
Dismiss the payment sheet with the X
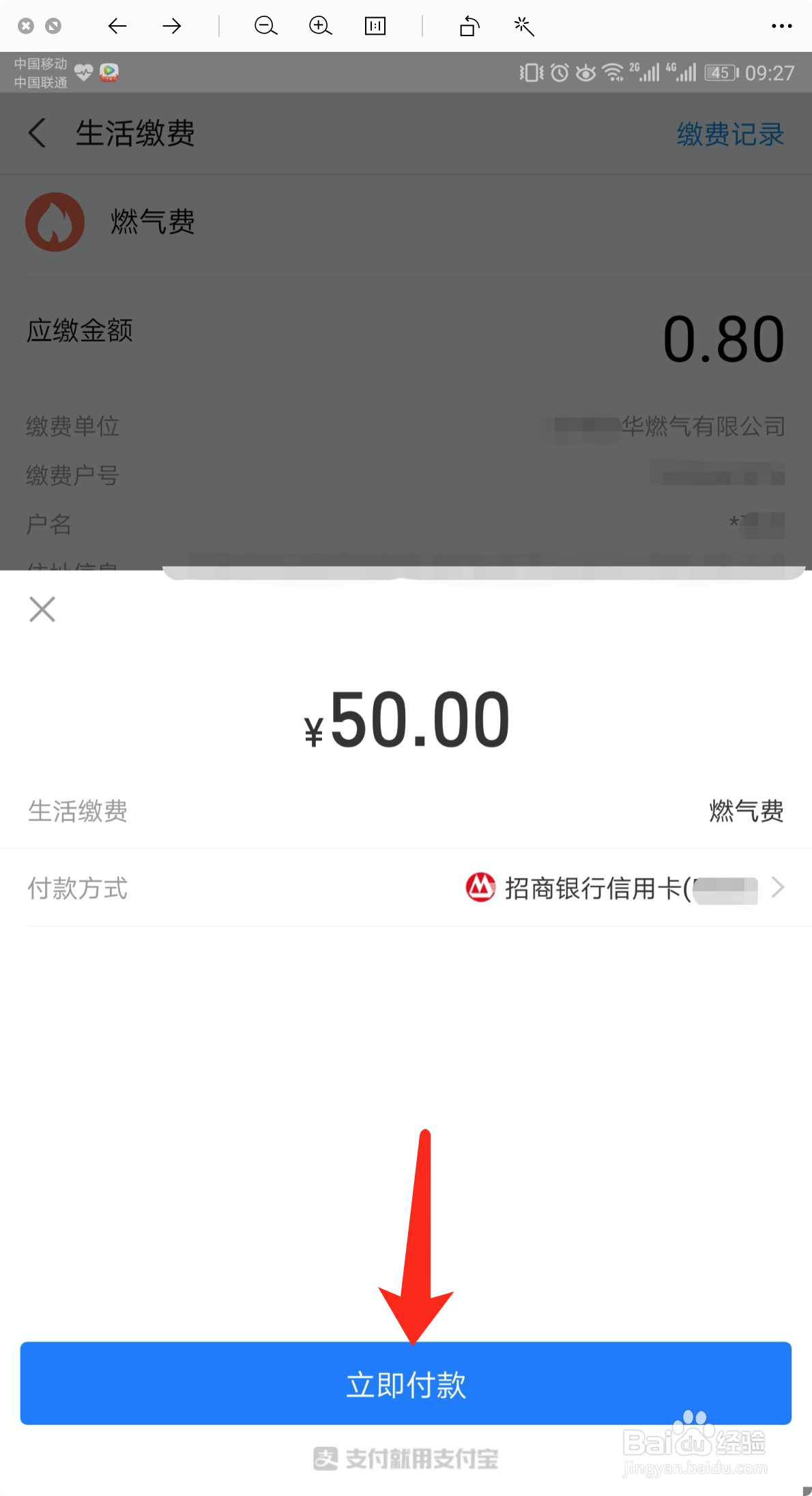click(42, 609)
